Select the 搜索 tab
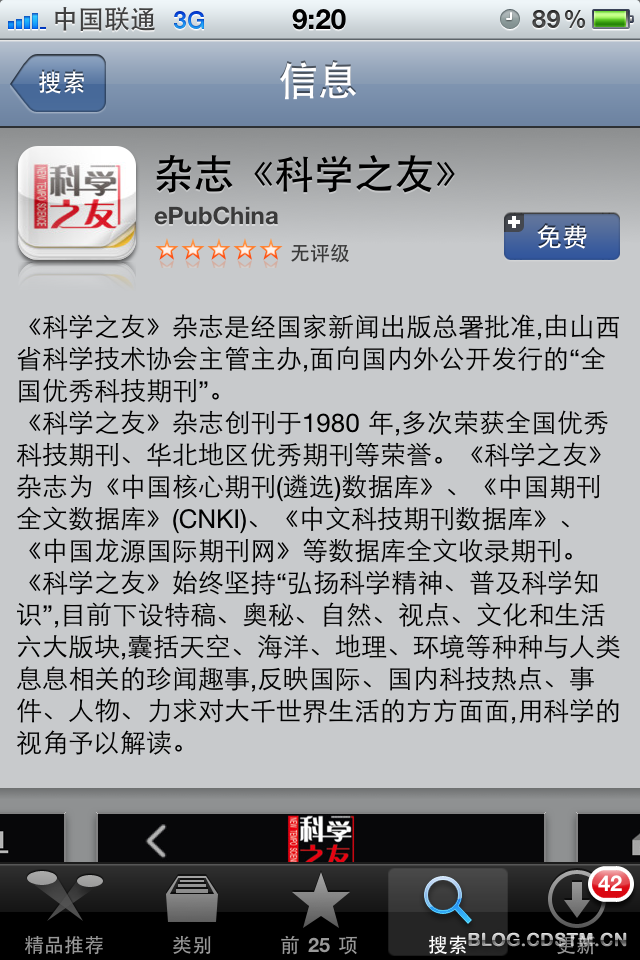Viewport: 640px width, 960px height. pos(447,912)
